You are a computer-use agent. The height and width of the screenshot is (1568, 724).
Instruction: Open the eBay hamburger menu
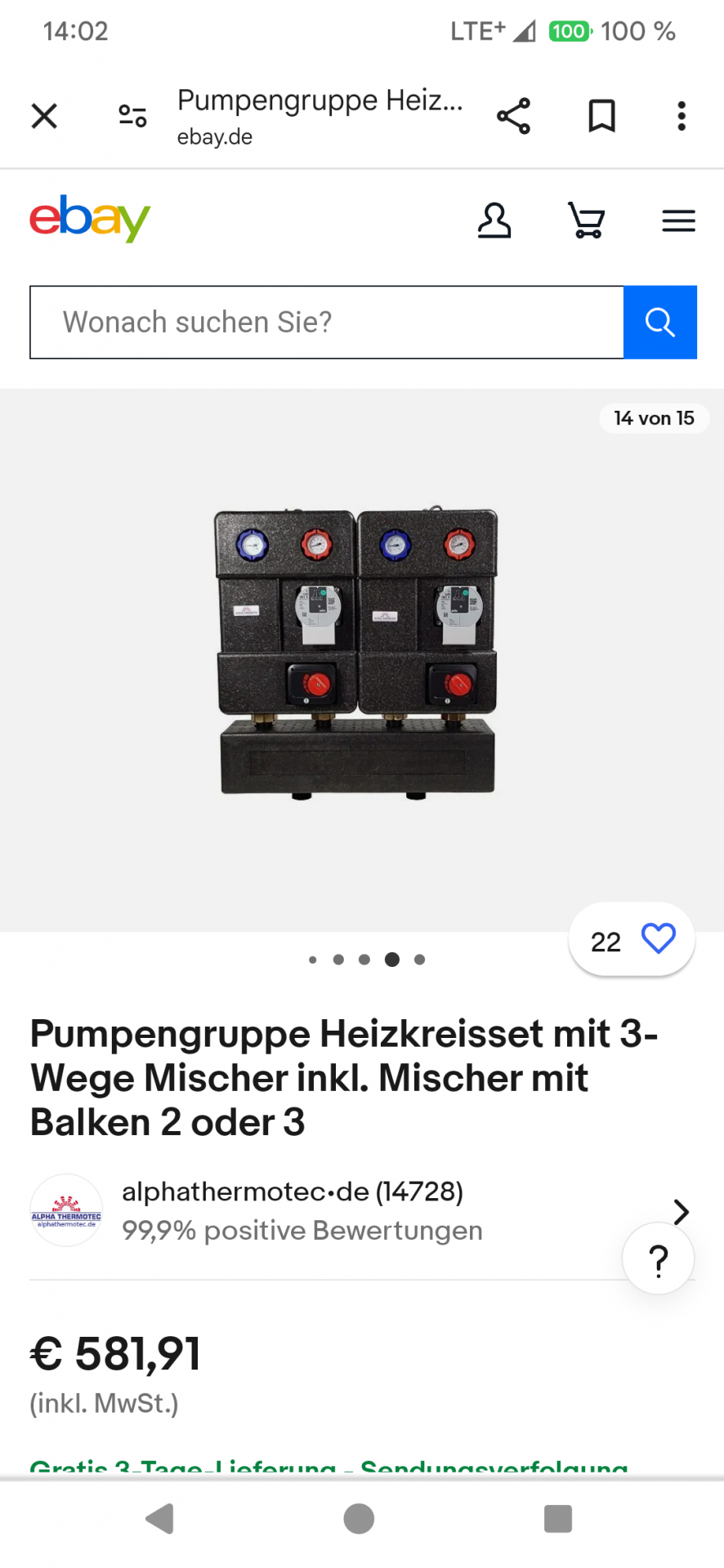(678, 220)
